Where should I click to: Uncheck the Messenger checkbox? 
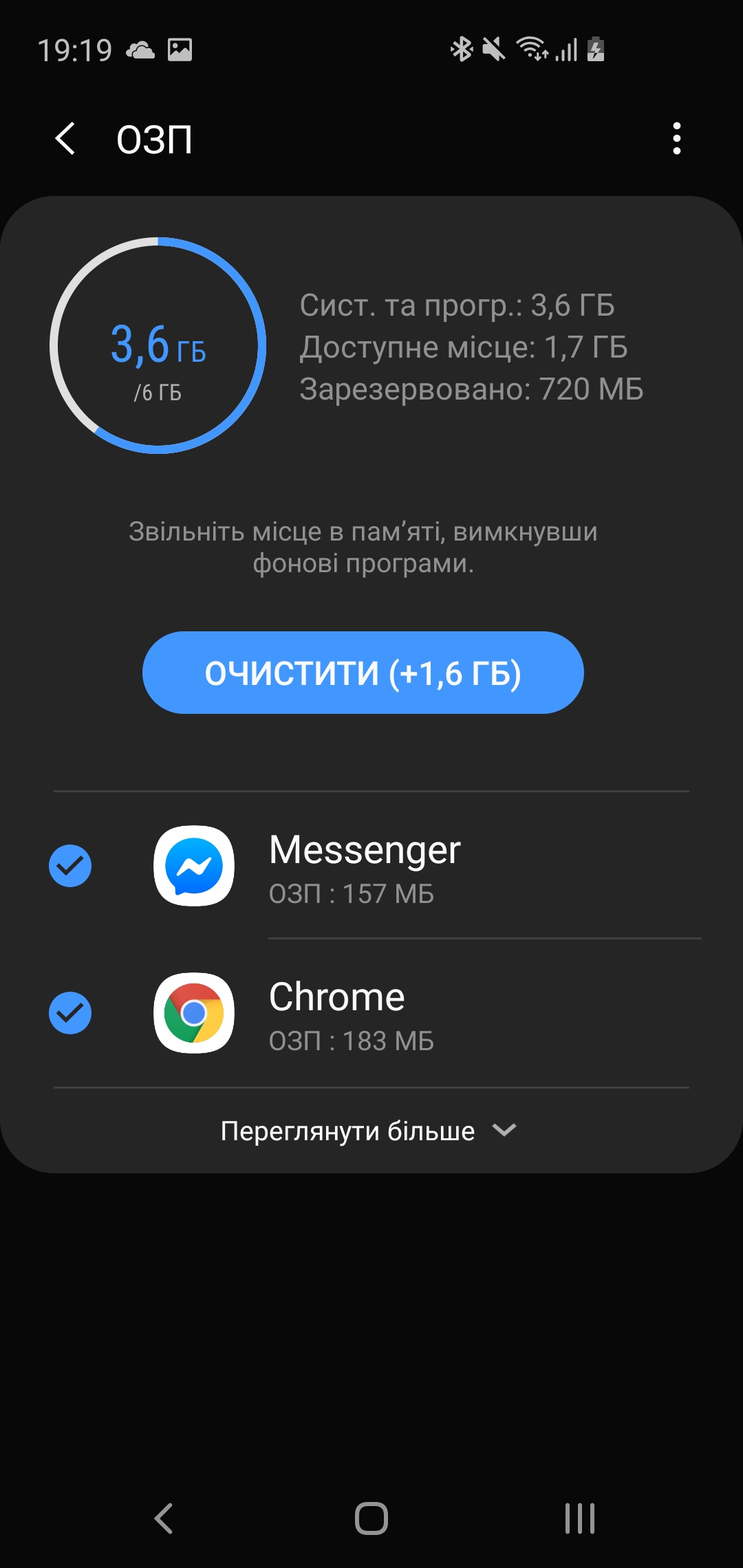(x=70, y=866)
